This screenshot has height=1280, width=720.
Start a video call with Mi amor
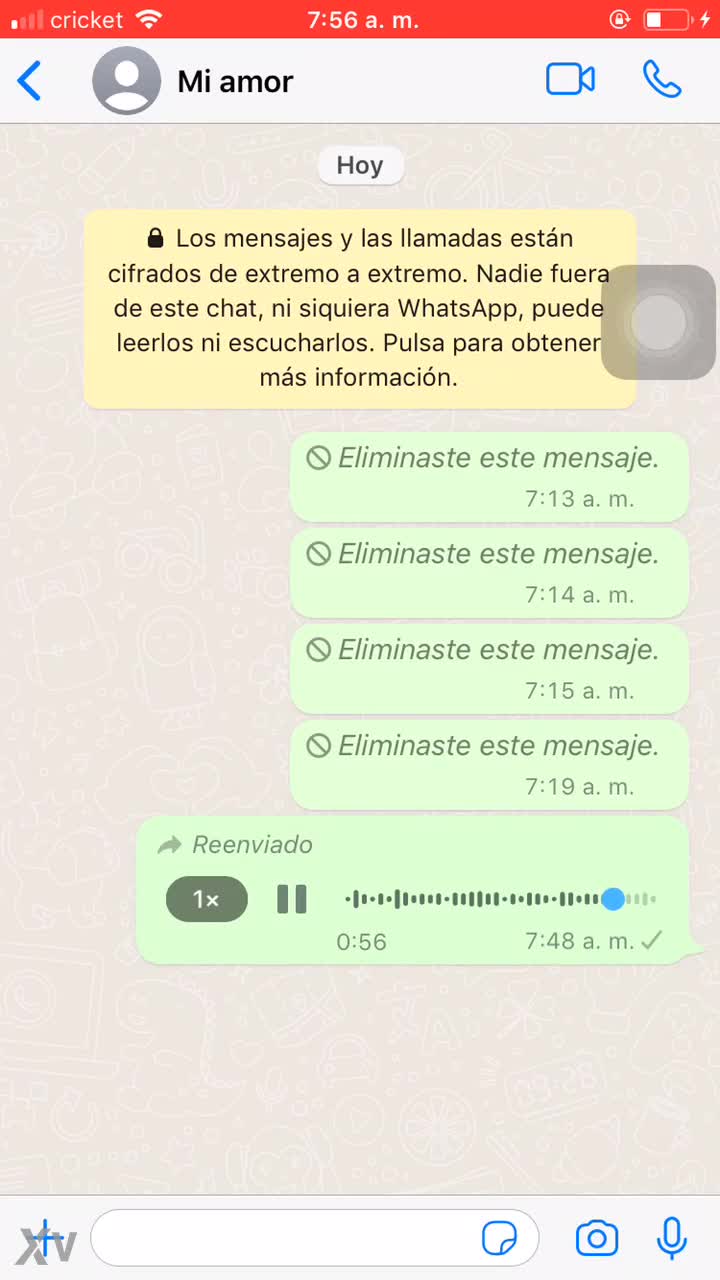[x=570, y=80]
